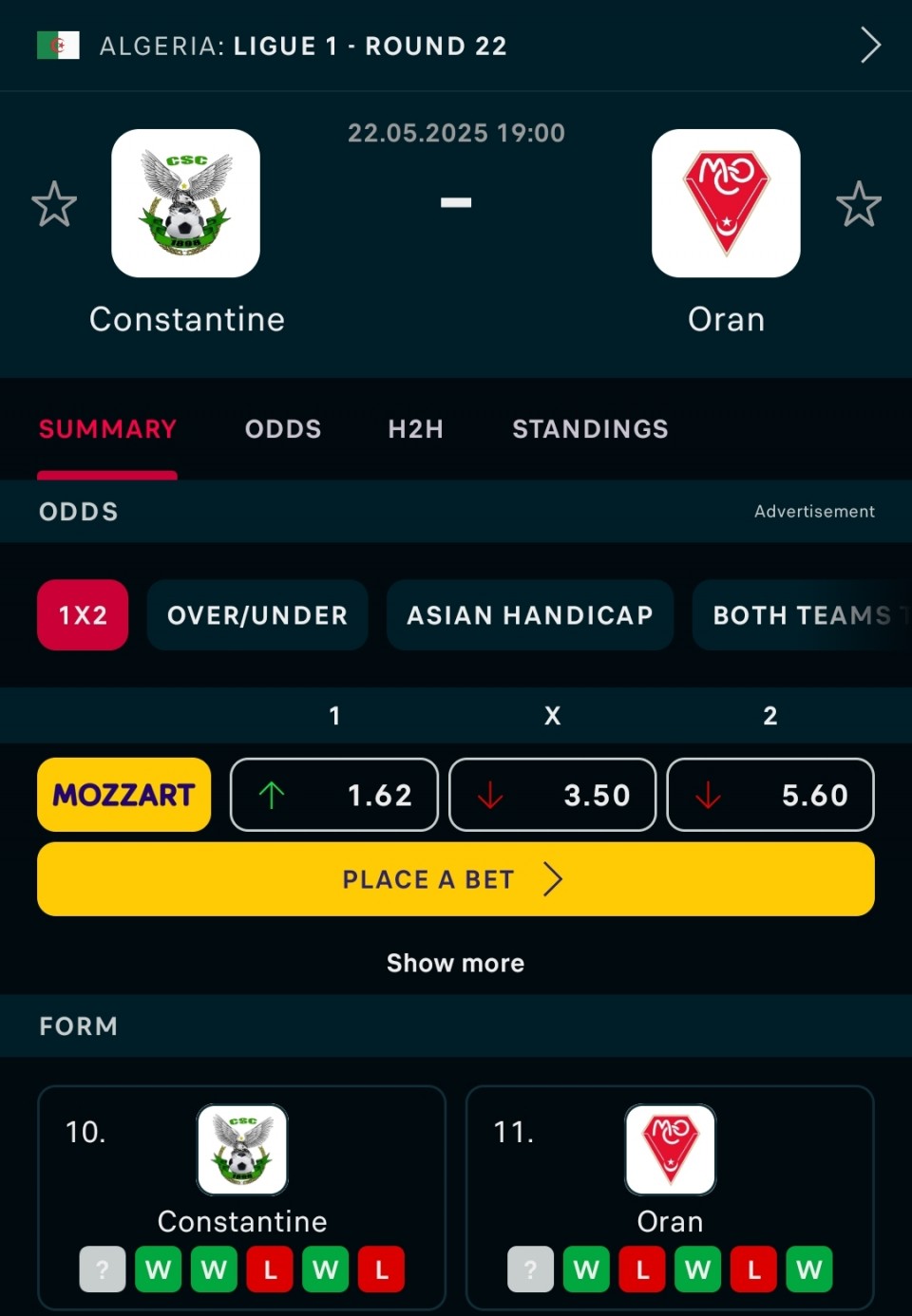The height and width of the screenshot is (1316, 912).
Task: Open Constantine team logo in header
Action: coord(185,203)
